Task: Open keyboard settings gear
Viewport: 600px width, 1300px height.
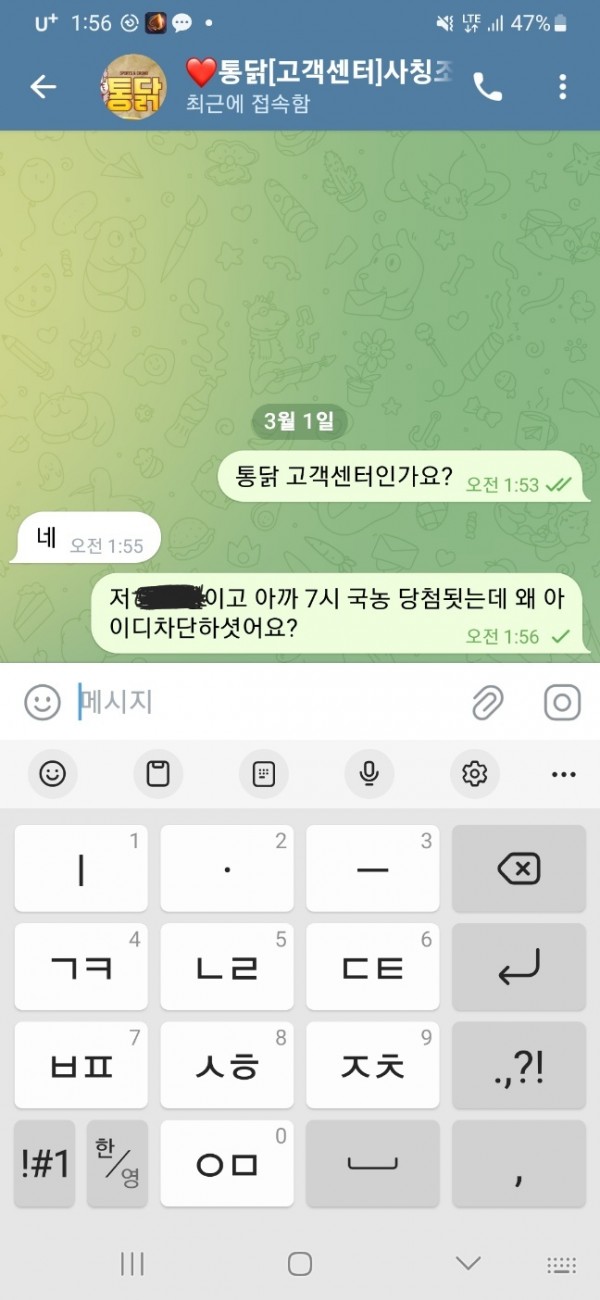Action: coord(473,773)
